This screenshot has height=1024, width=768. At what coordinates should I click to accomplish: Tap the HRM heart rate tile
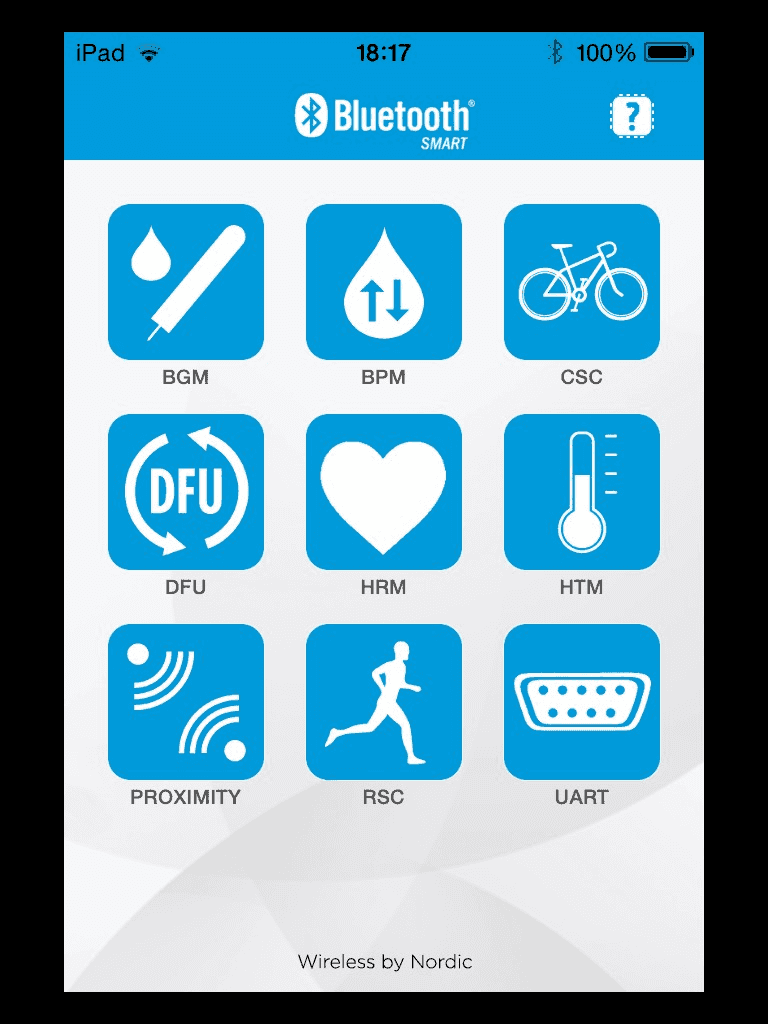(x=384, y=492)
